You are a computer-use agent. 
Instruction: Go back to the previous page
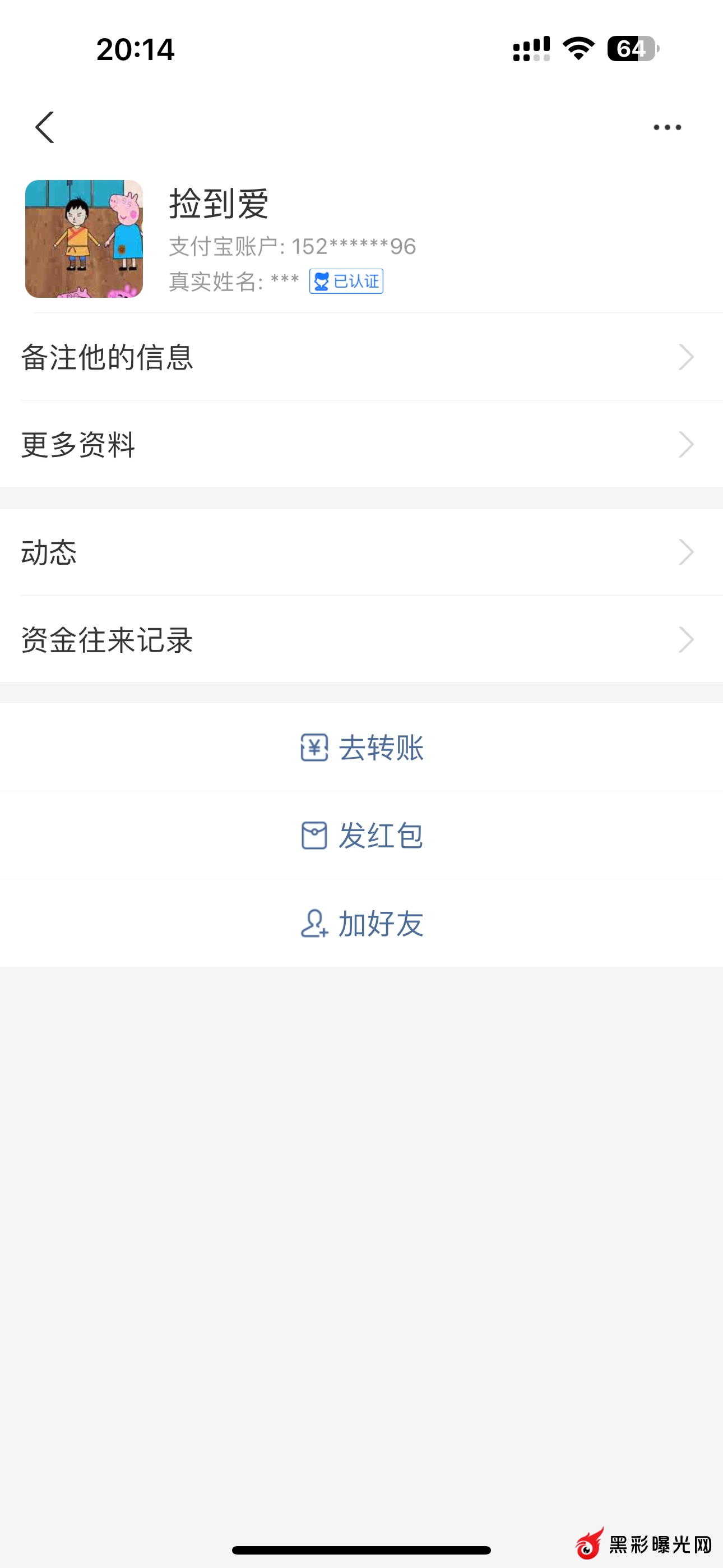point(45,127)
